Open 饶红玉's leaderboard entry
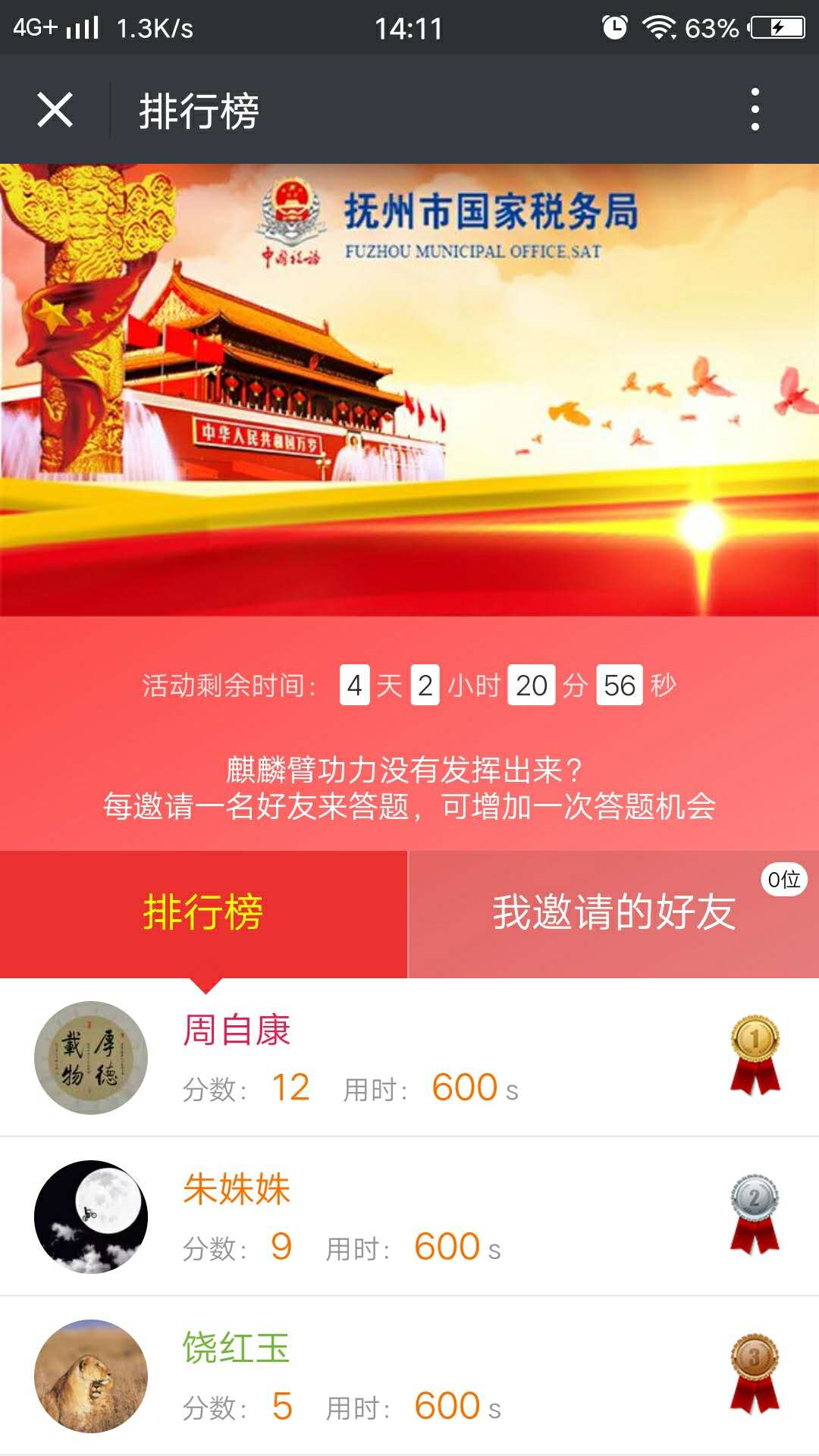The image size is (819, 1456). click(x=409, y=1376)
